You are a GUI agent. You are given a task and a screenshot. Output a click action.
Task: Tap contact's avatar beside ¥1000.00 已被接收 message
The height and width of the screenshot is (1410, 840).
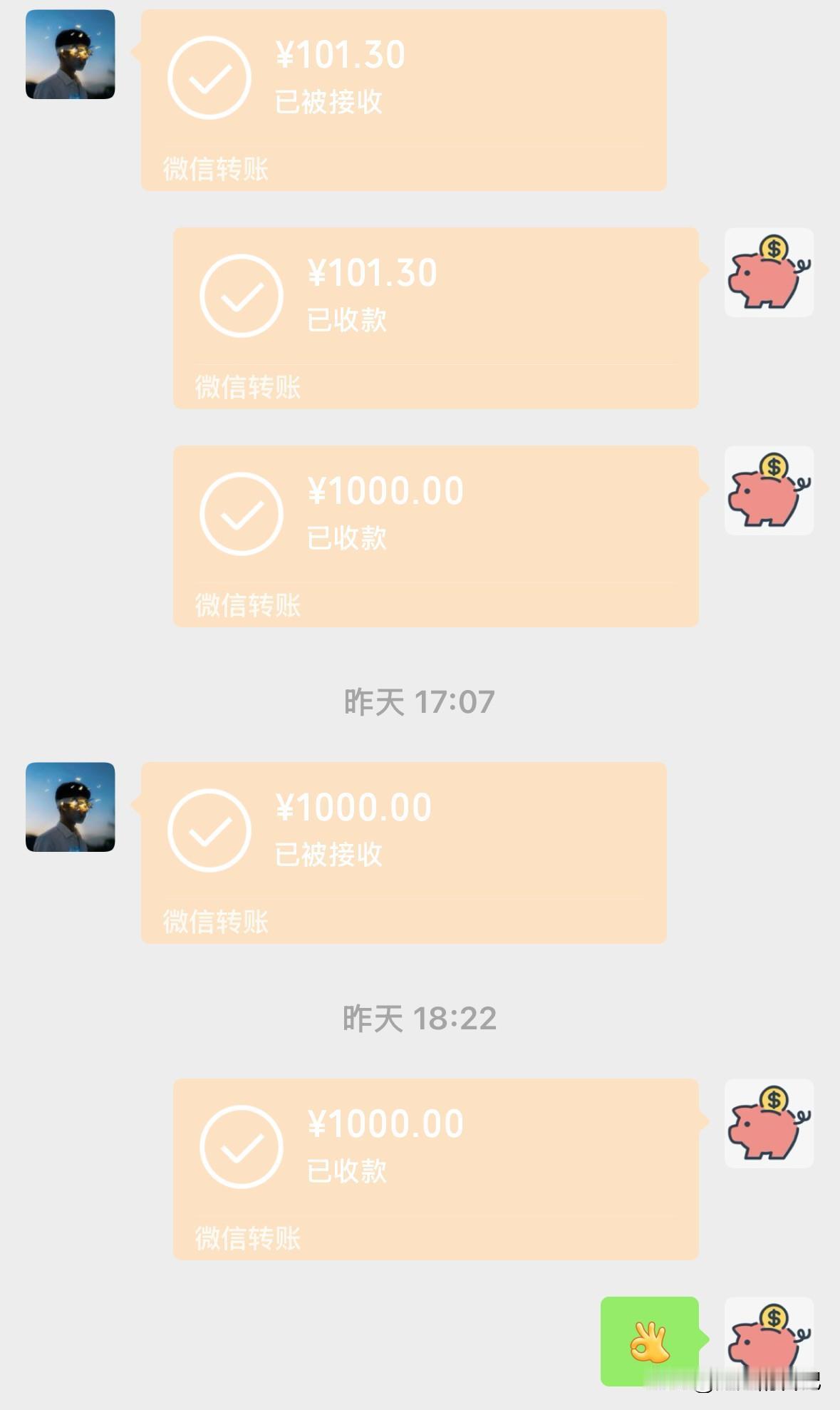pos(69,806)
